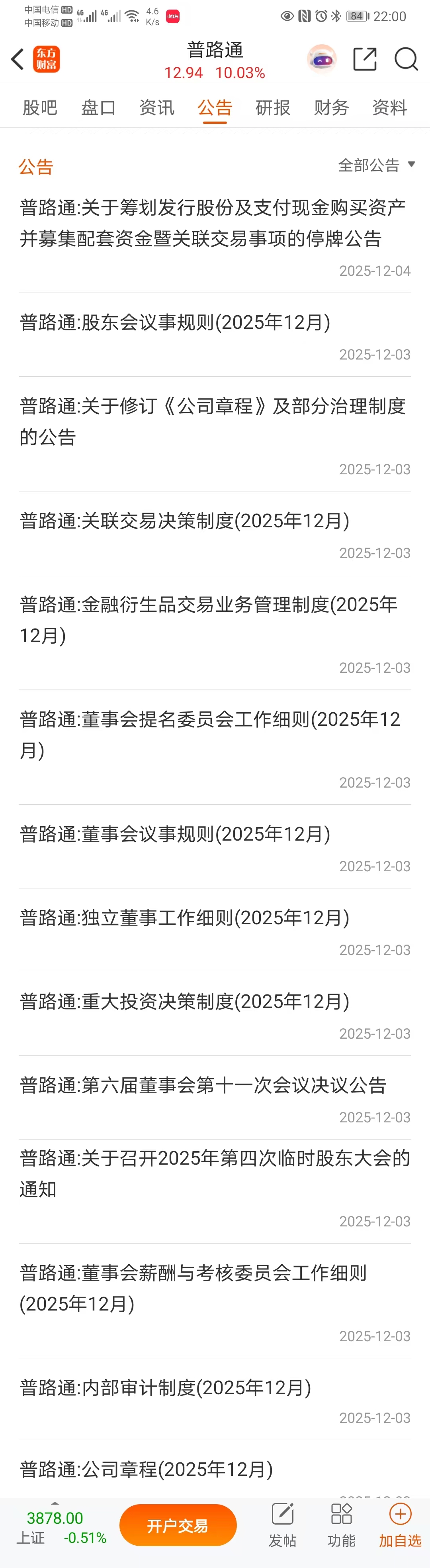Open 第六届董事会第十一次会议决议公告

pos(203,1085)
